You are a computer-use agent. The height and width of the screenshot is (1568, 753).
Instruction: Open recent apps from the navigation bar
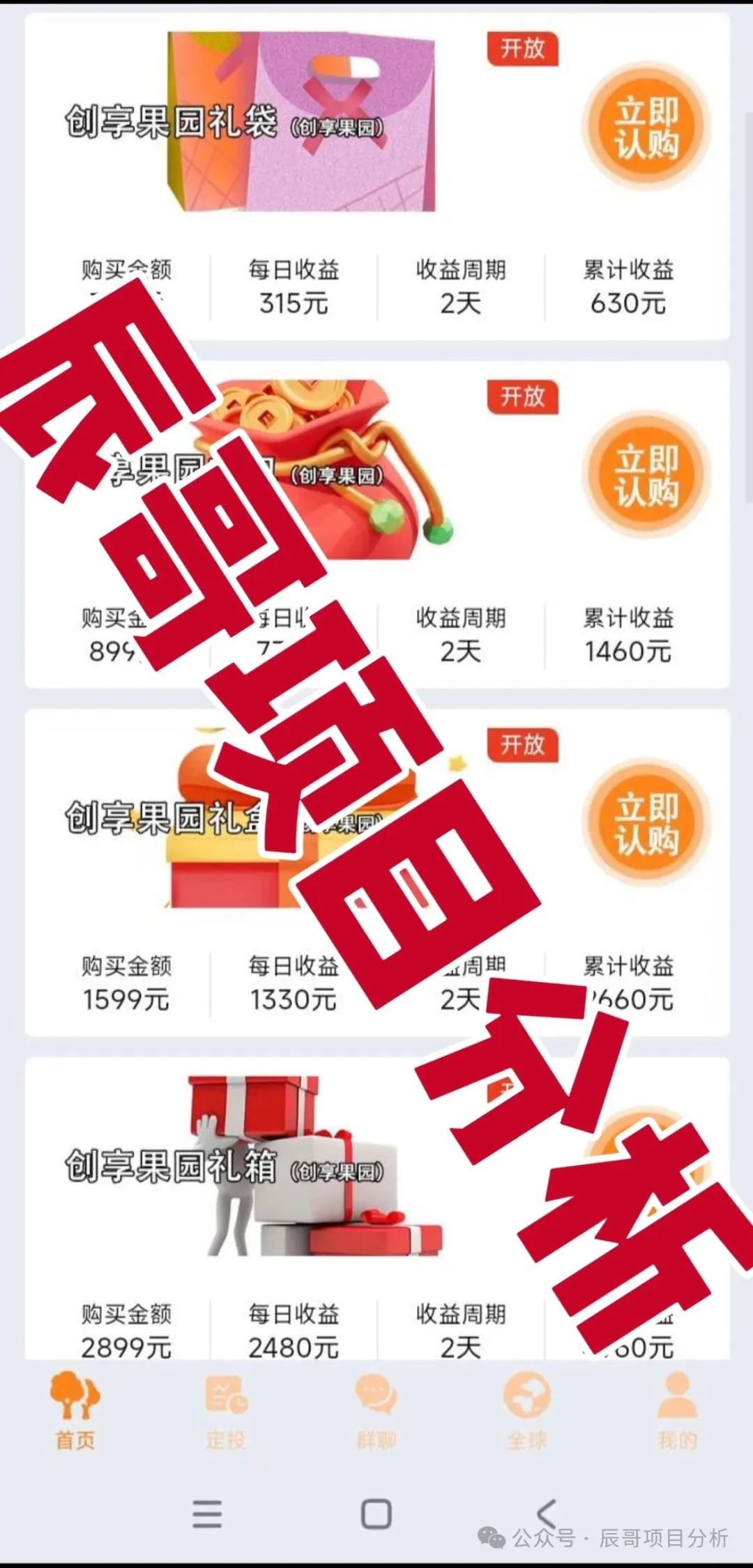tap(207, 1514)
